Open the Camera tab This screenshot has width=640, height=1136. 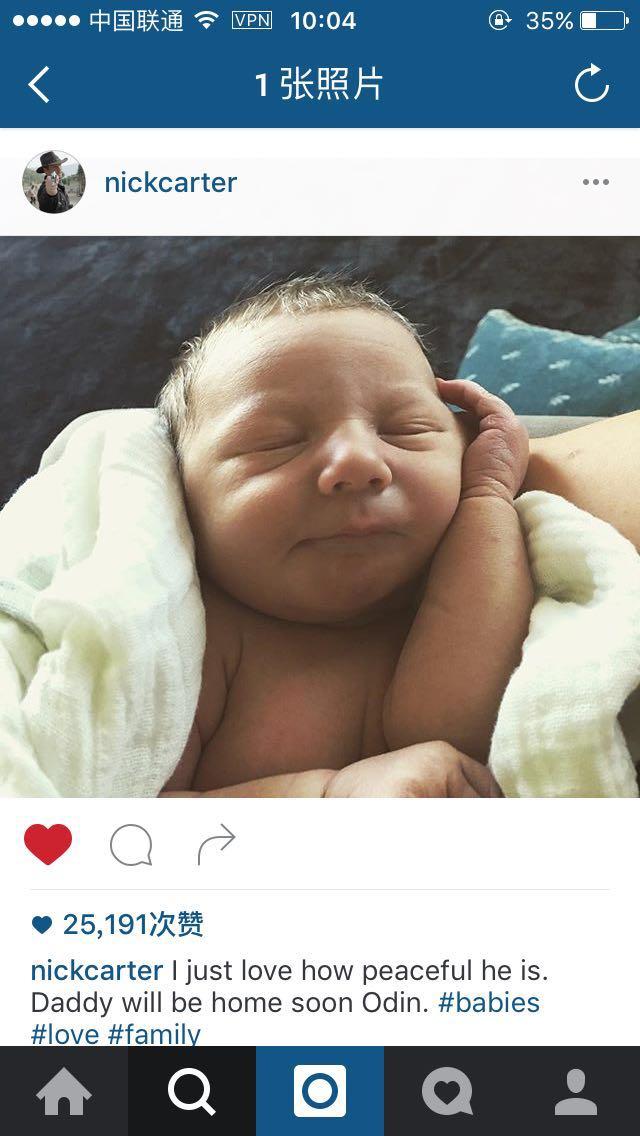click(320, 1091)
